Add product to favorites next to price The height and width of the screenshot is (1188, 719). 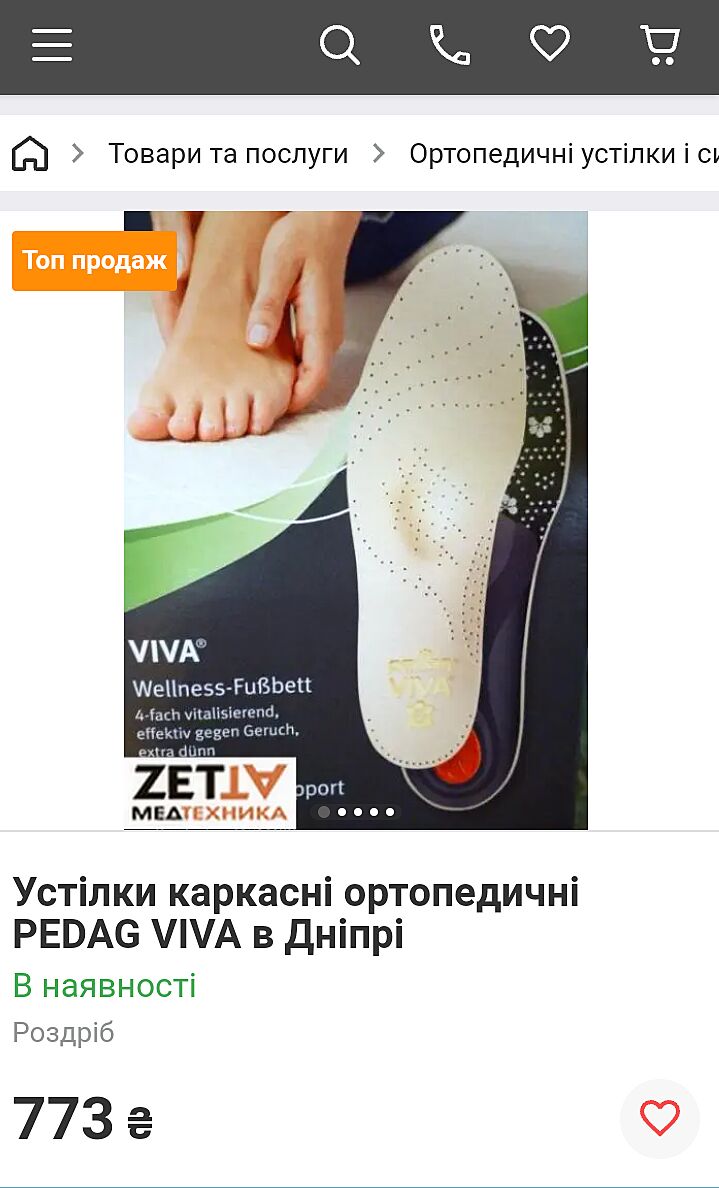[659, 1118]
